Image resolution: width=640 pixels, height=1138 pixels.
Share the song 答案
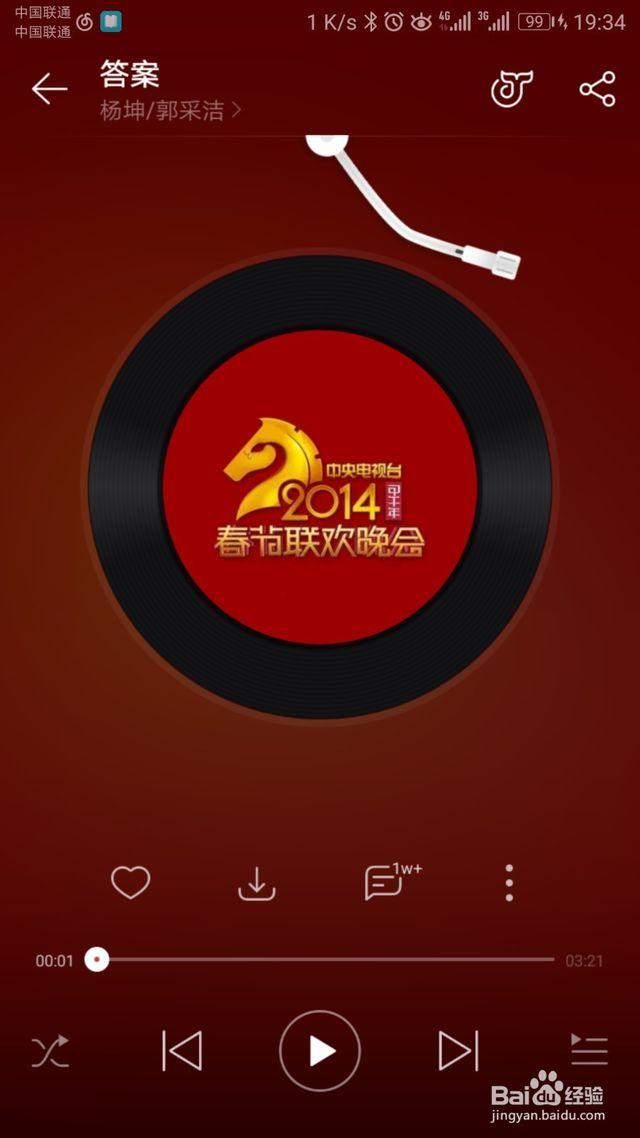pyautogui.click(x=597, y=89)
